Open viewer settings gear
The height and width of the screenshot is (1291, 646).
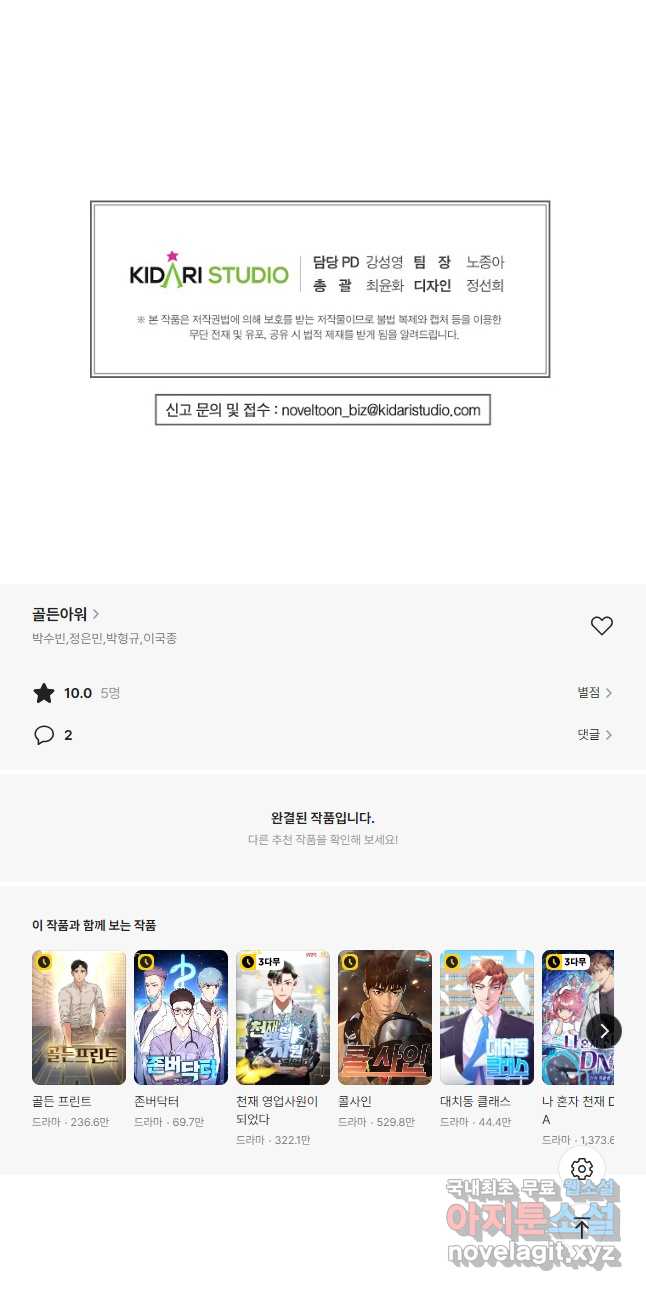coord(582,1169)
